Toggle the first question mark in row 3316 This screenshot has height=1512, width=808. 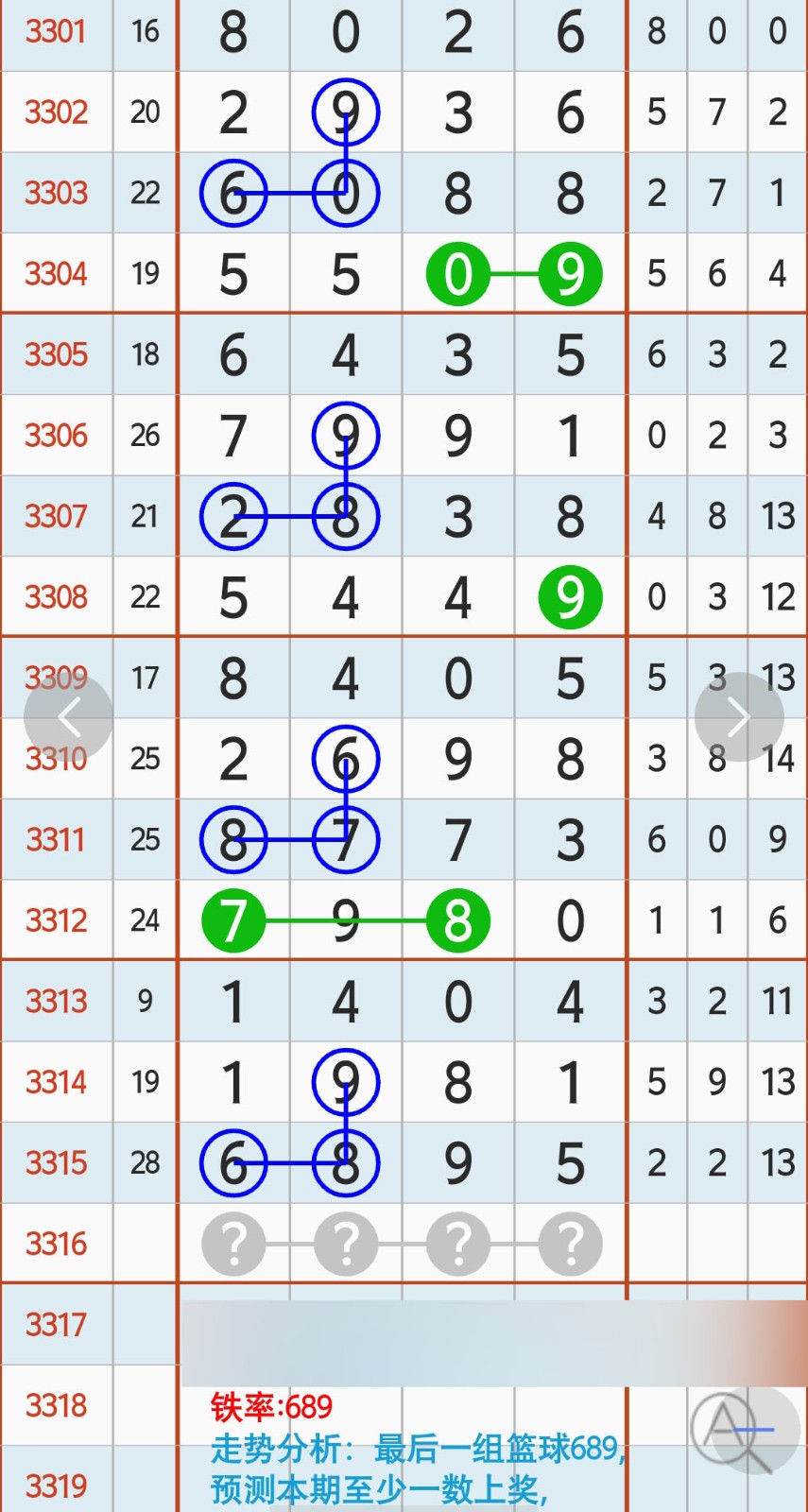point(233,1245)
